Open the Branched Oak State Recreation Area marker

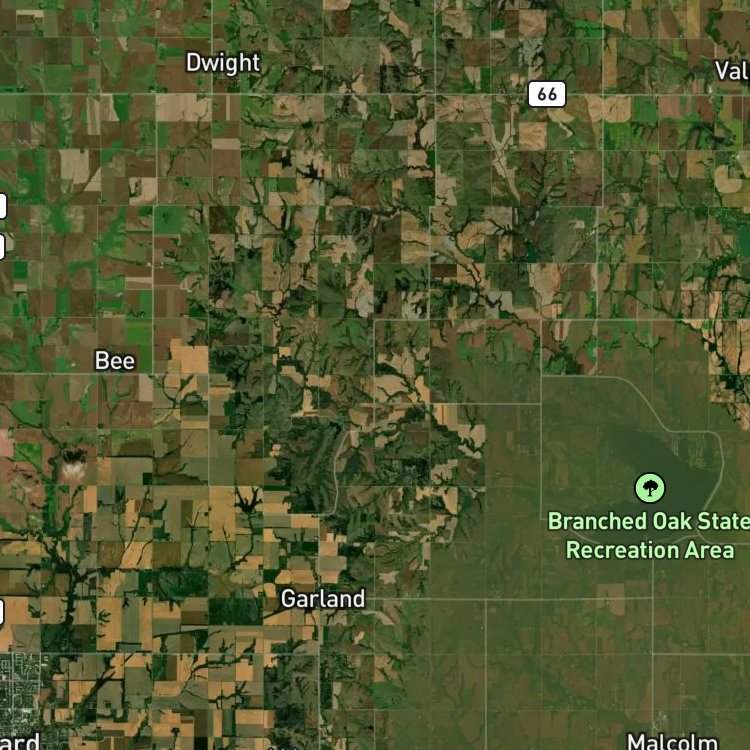point(650,488)
